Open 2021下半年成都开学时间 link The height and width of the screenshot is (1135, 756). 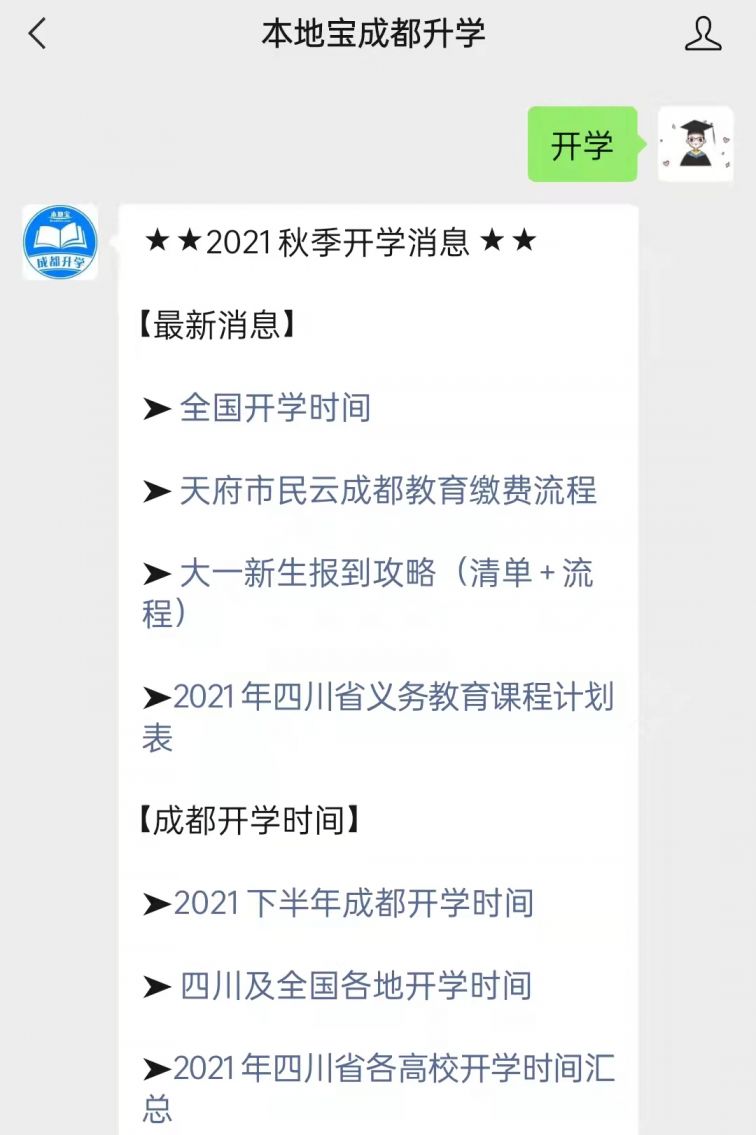(353, 903)
